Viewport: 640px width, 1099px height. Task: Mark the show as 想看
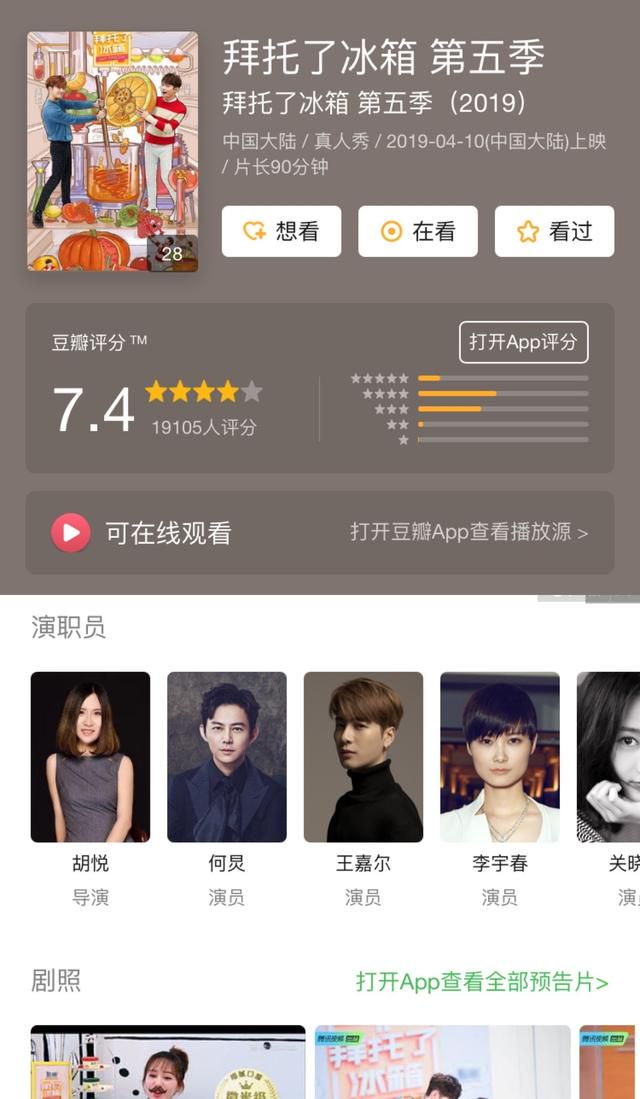[281, 232]
